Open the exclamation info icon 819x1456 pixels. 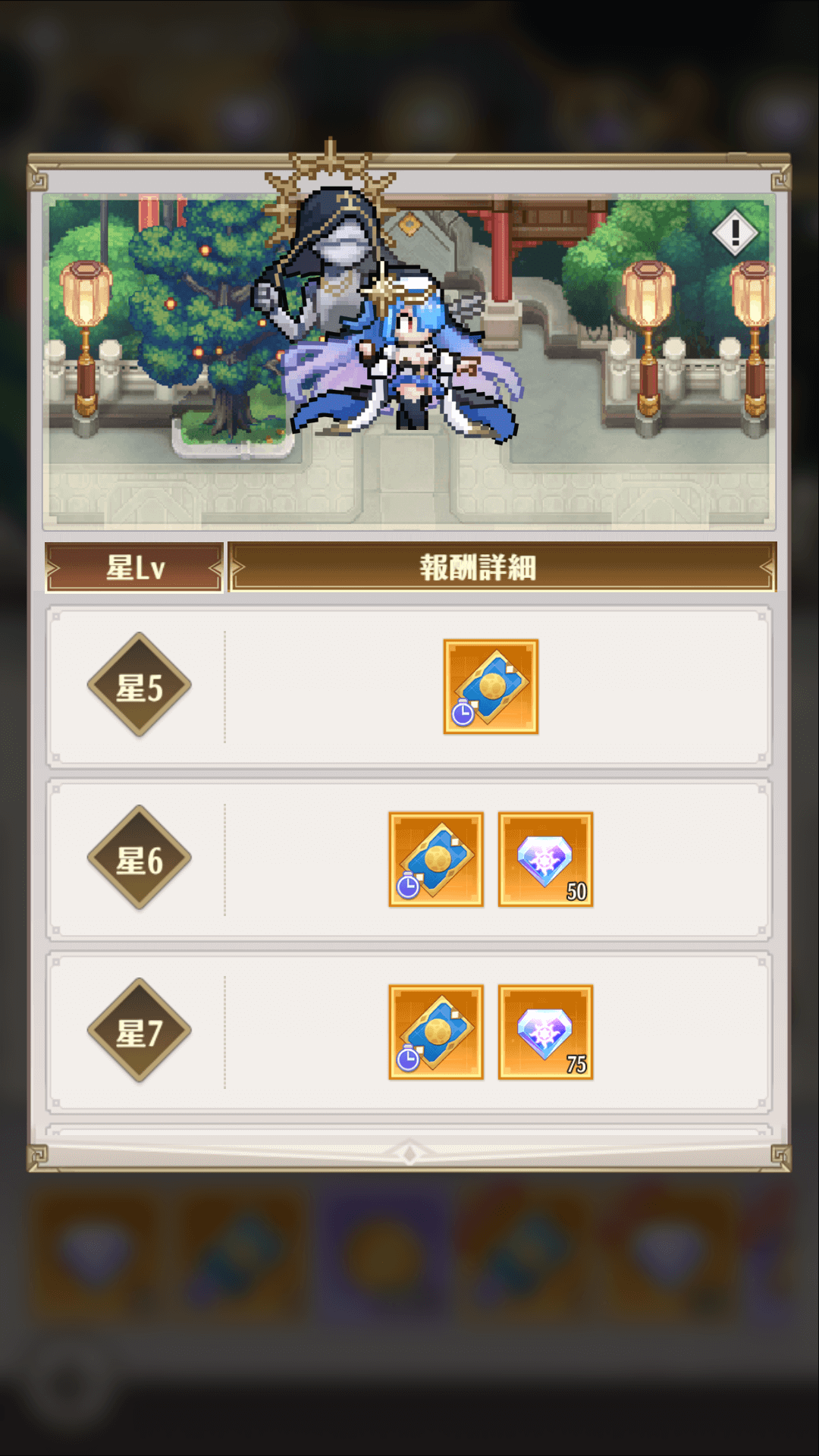pos(734,233)
